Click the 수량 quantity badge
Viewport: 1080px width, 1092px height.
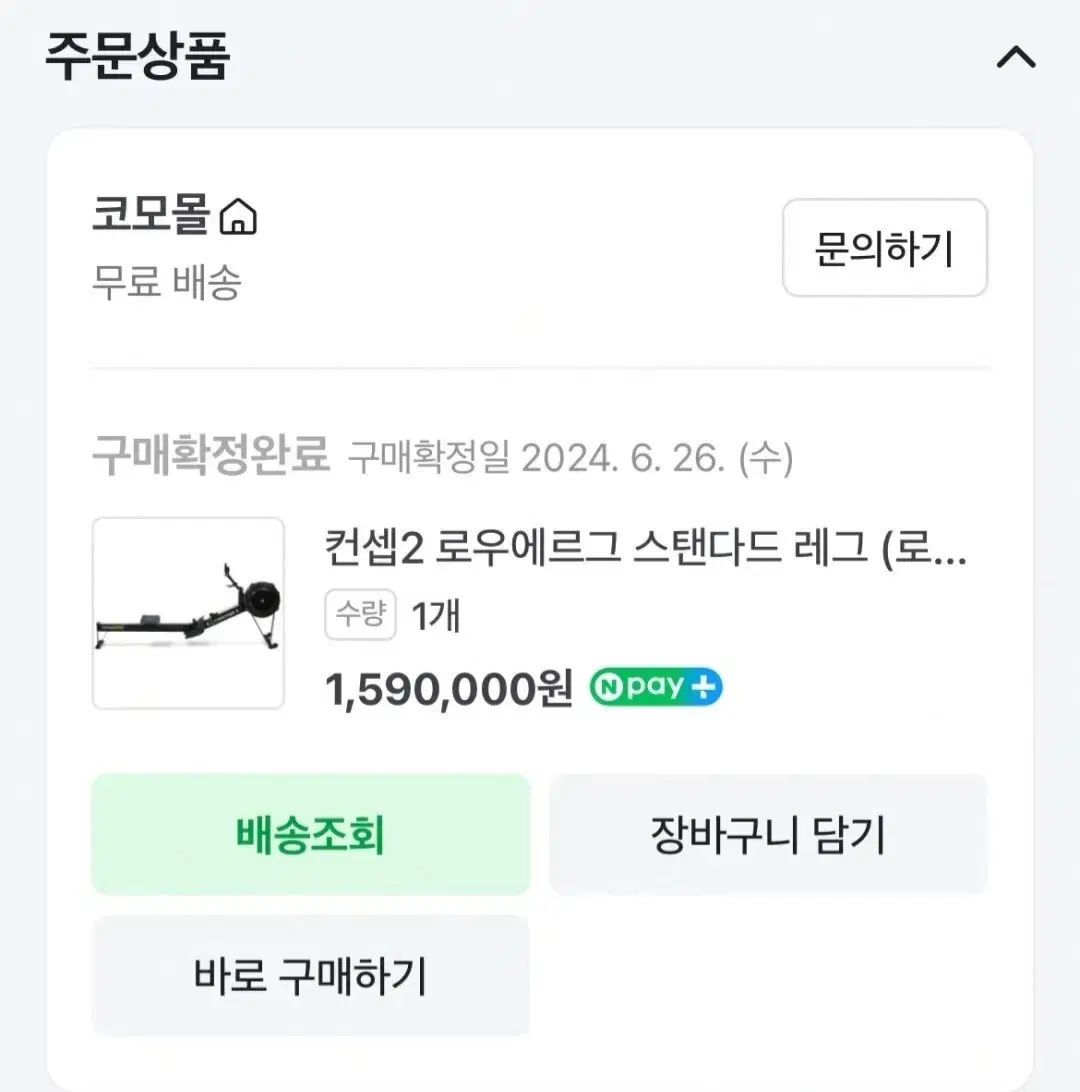click(x=359, y=617)
